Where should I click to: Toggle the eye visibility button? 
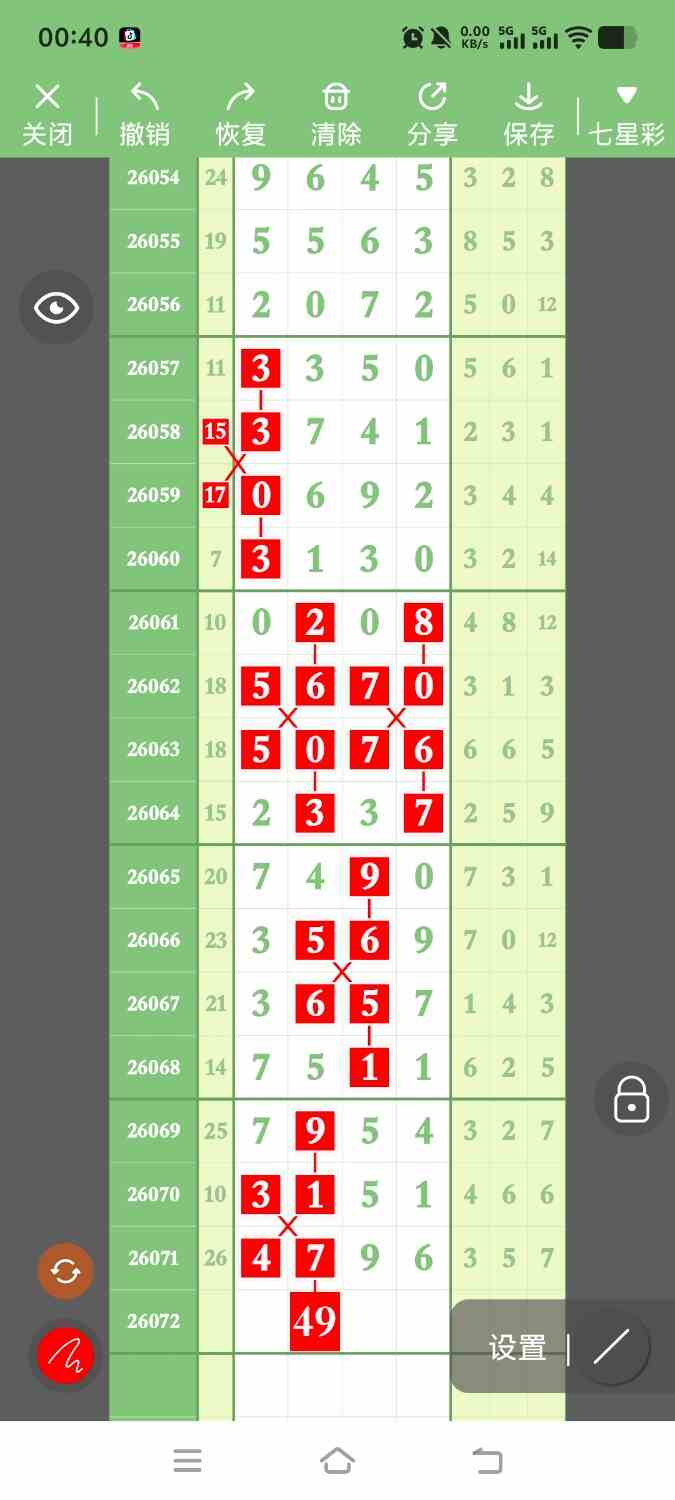56,307
